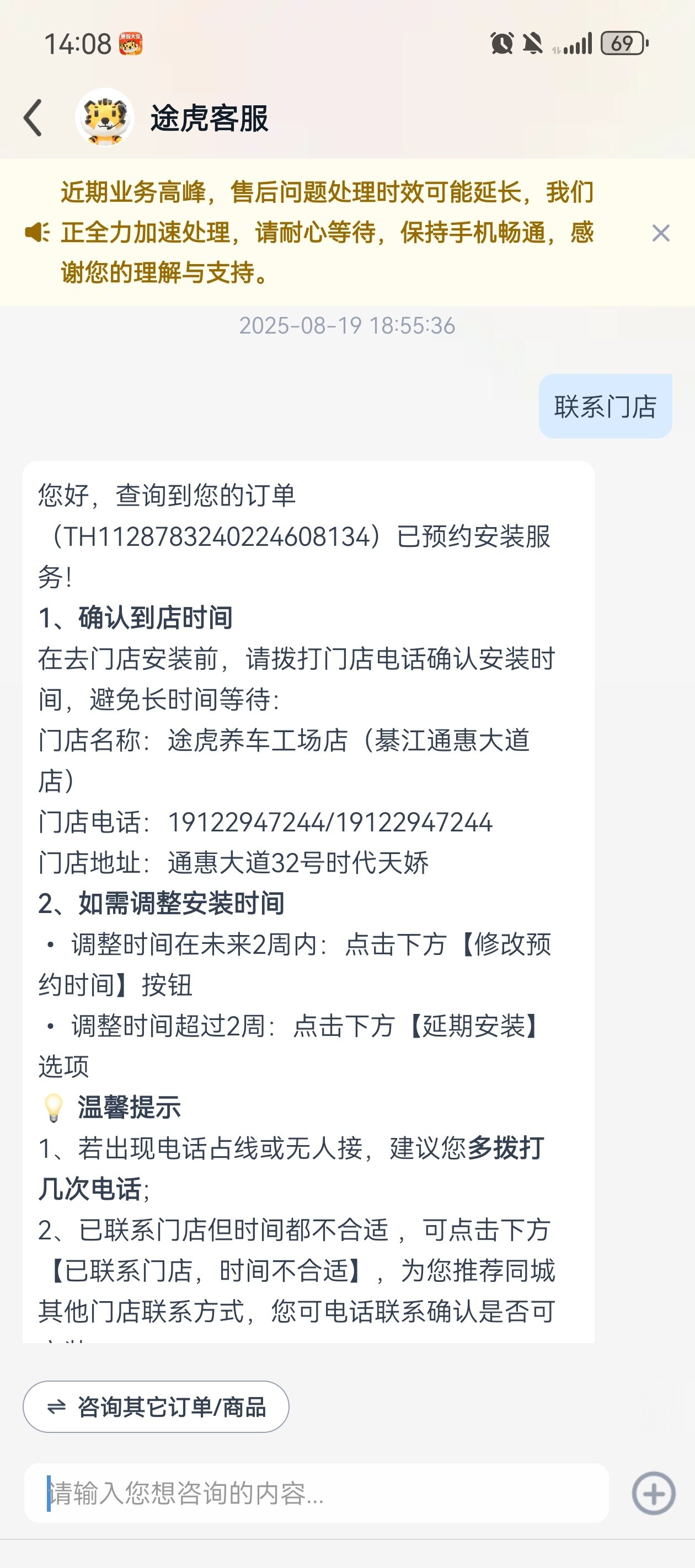Dismiss the yellow notice banner
Image resolution: width=695 pixels, height=1568 pixels.
660,233
